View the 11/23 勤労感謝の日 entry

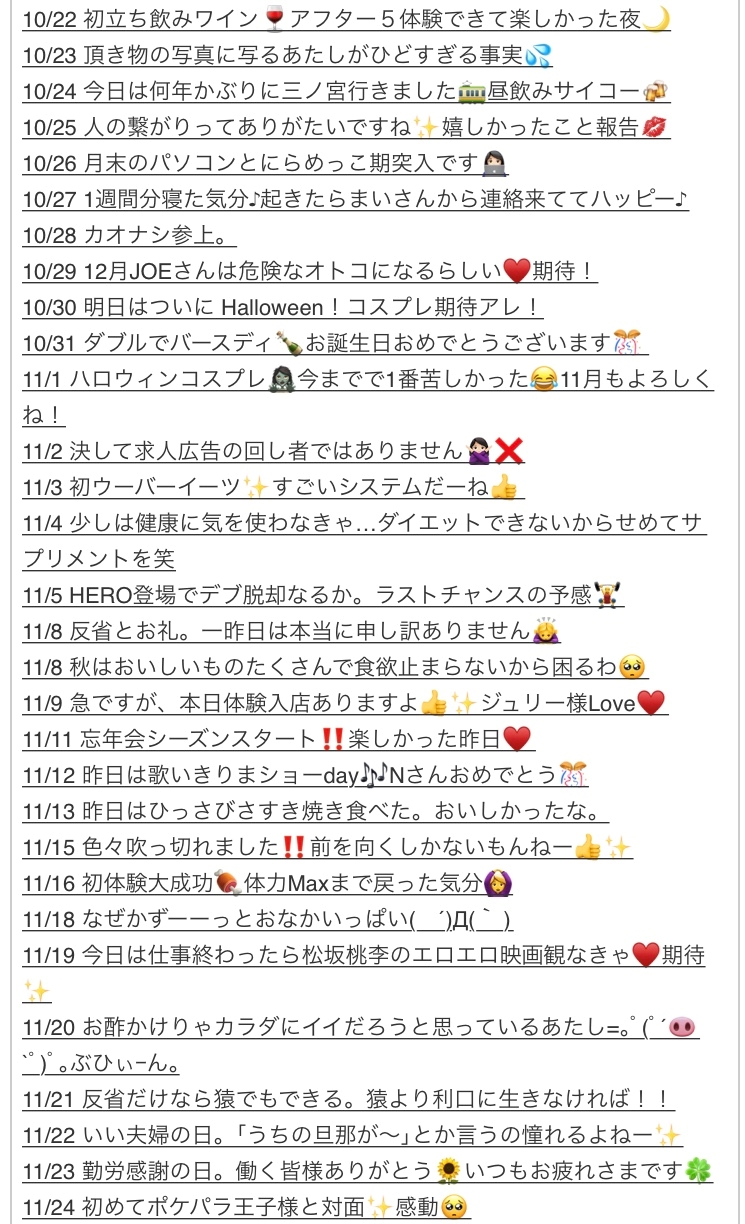[367, 1171]
